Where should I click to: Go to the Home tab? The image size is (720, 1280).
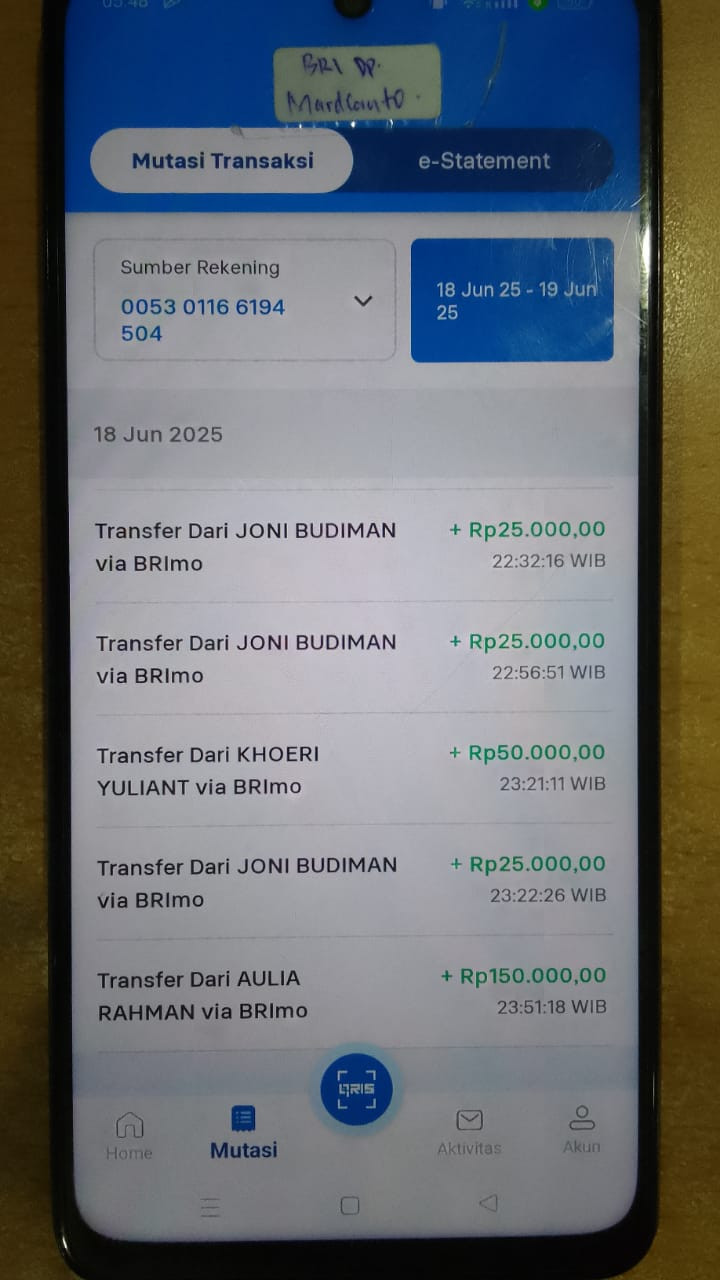pos(130,1135)
